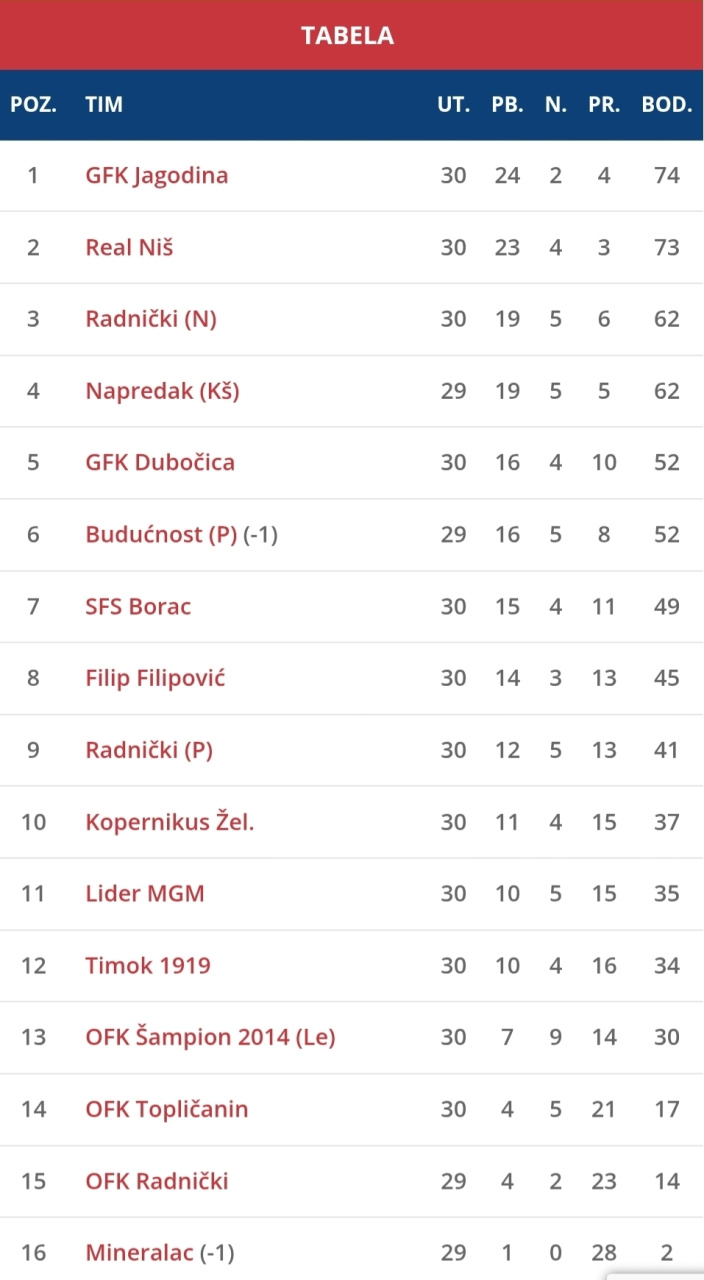View Lider MGM team page
The height and width of the screenshot is (1280, 704).
point(145,893)
